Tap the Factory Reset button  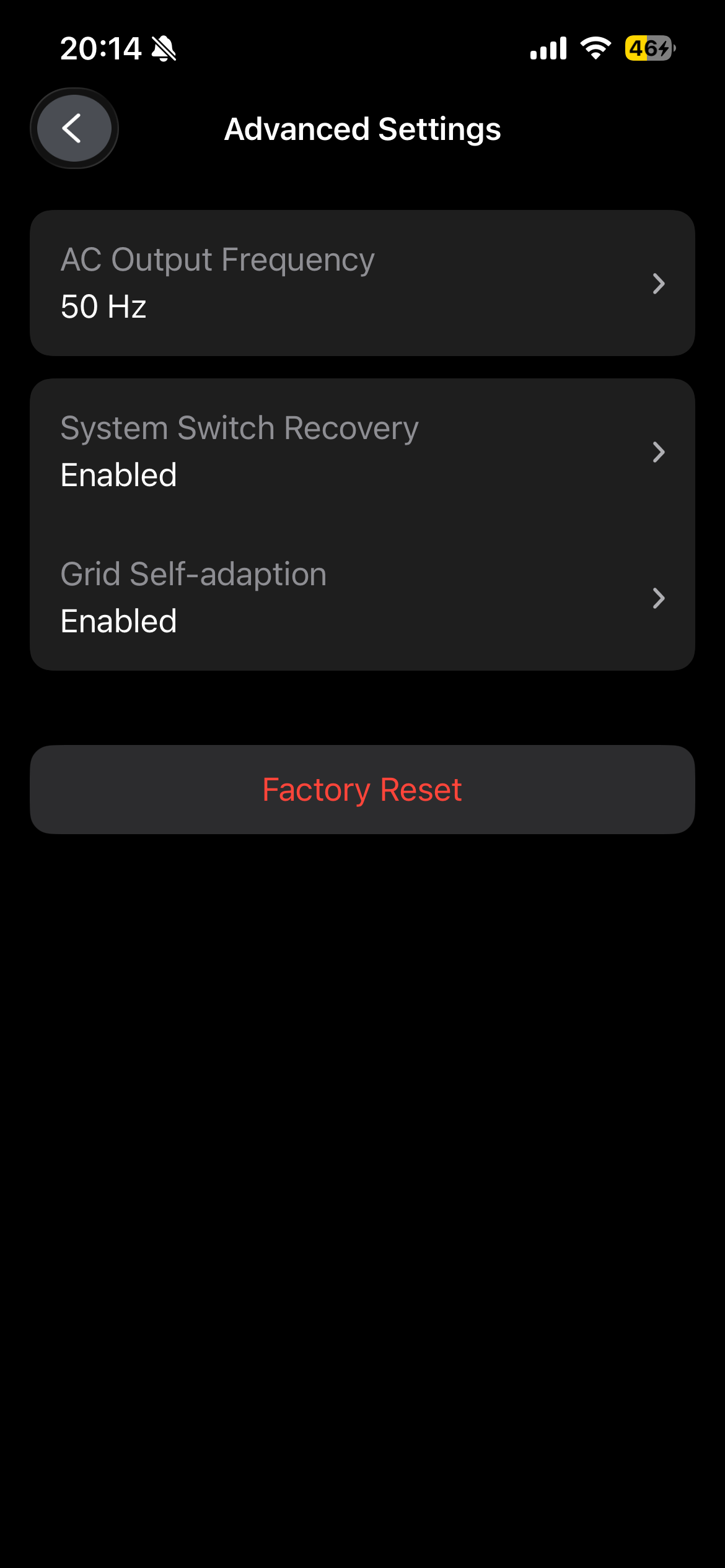362,790
